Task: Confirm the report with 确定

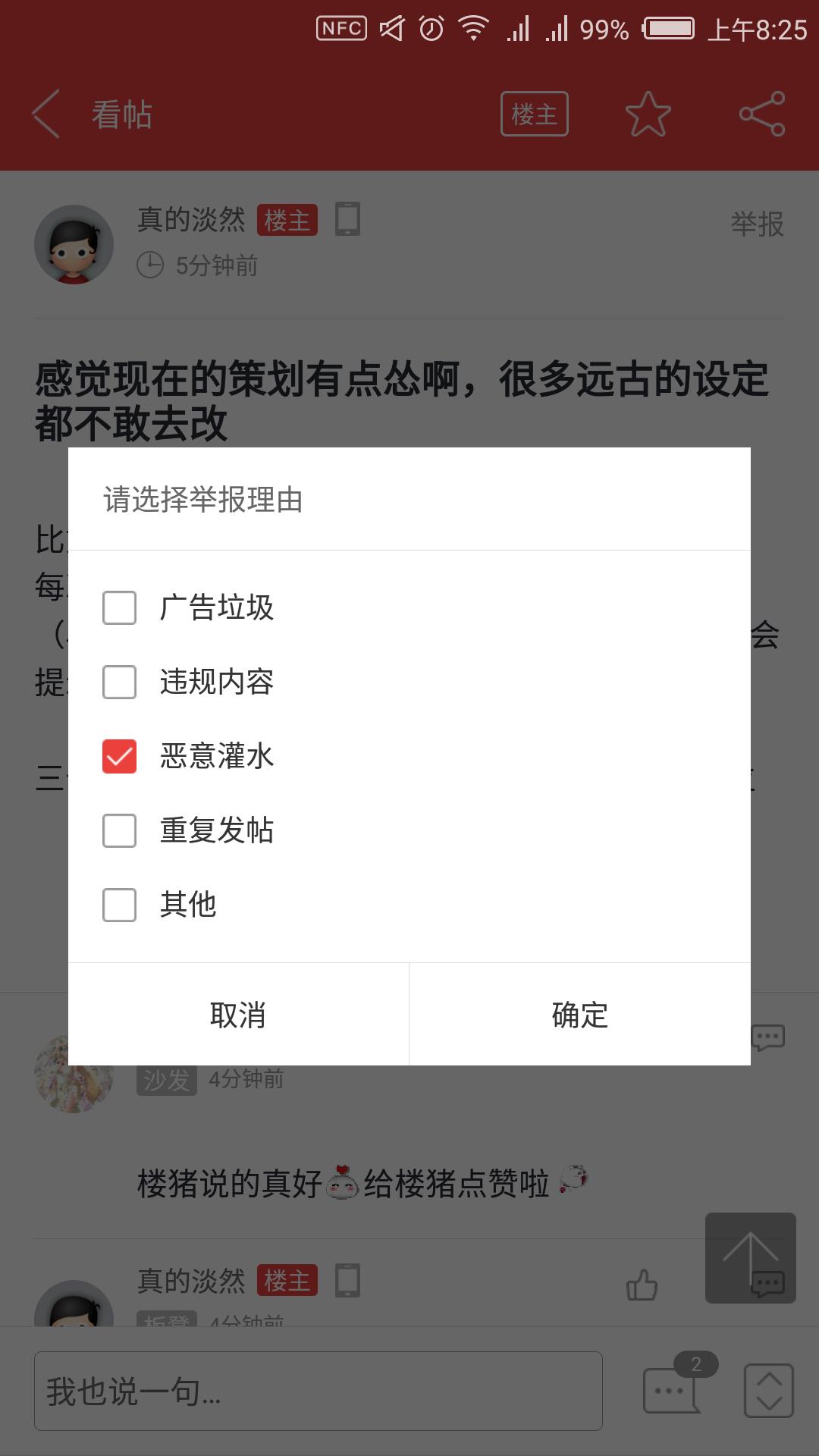Action: (580, 1015)
